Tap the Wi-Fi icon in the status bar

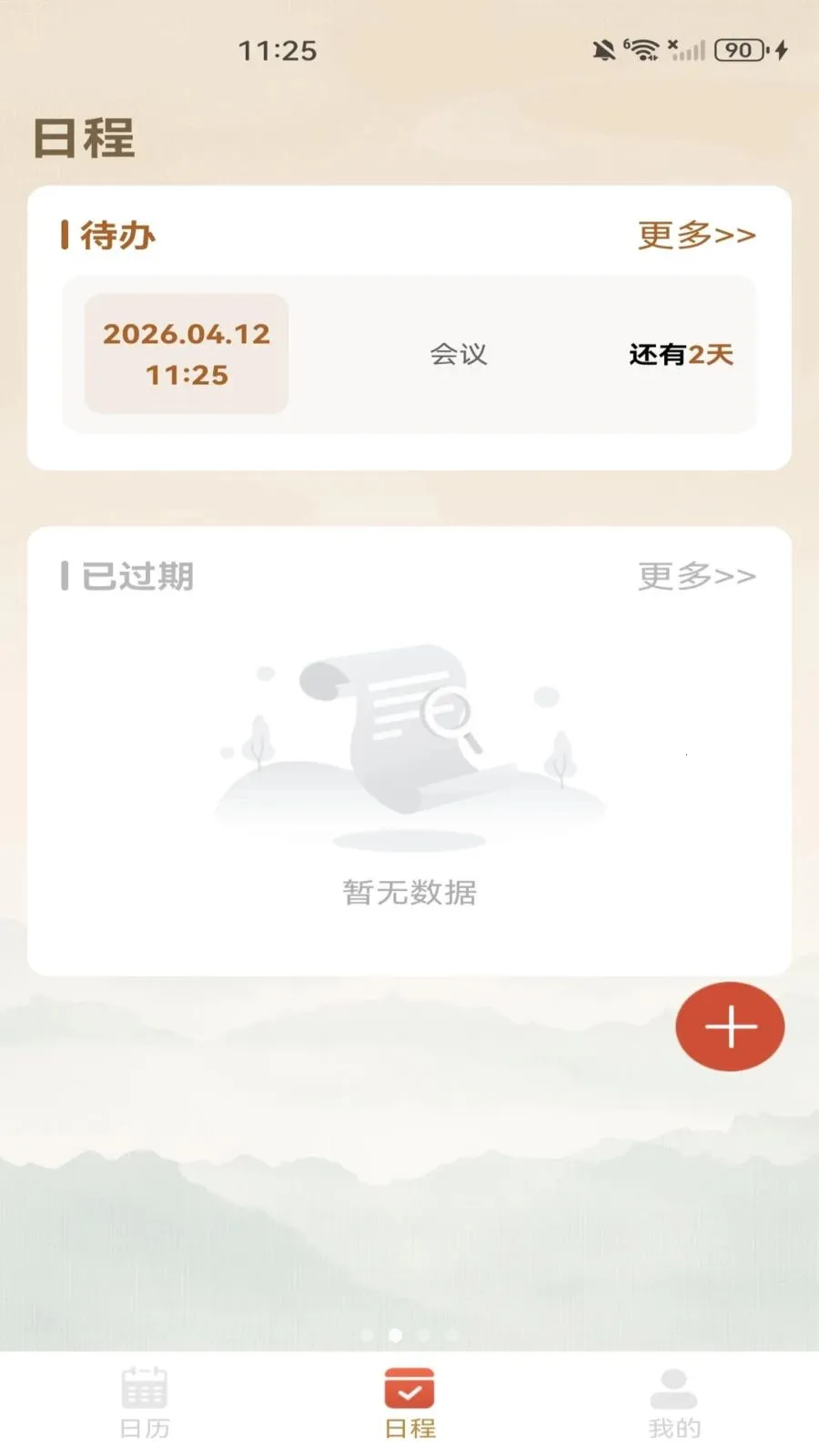click(x=644, y=50)
